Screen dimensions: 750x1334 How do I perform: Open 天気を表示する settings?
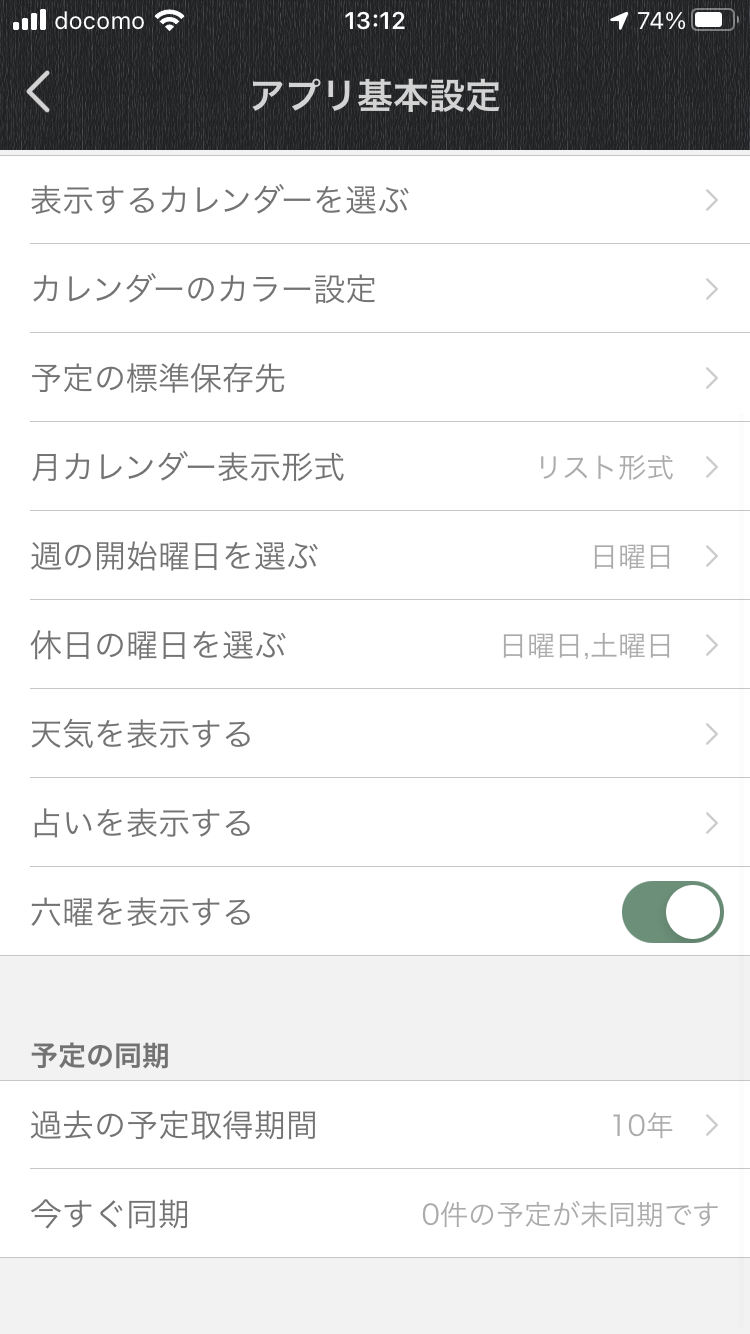(375, 734)
